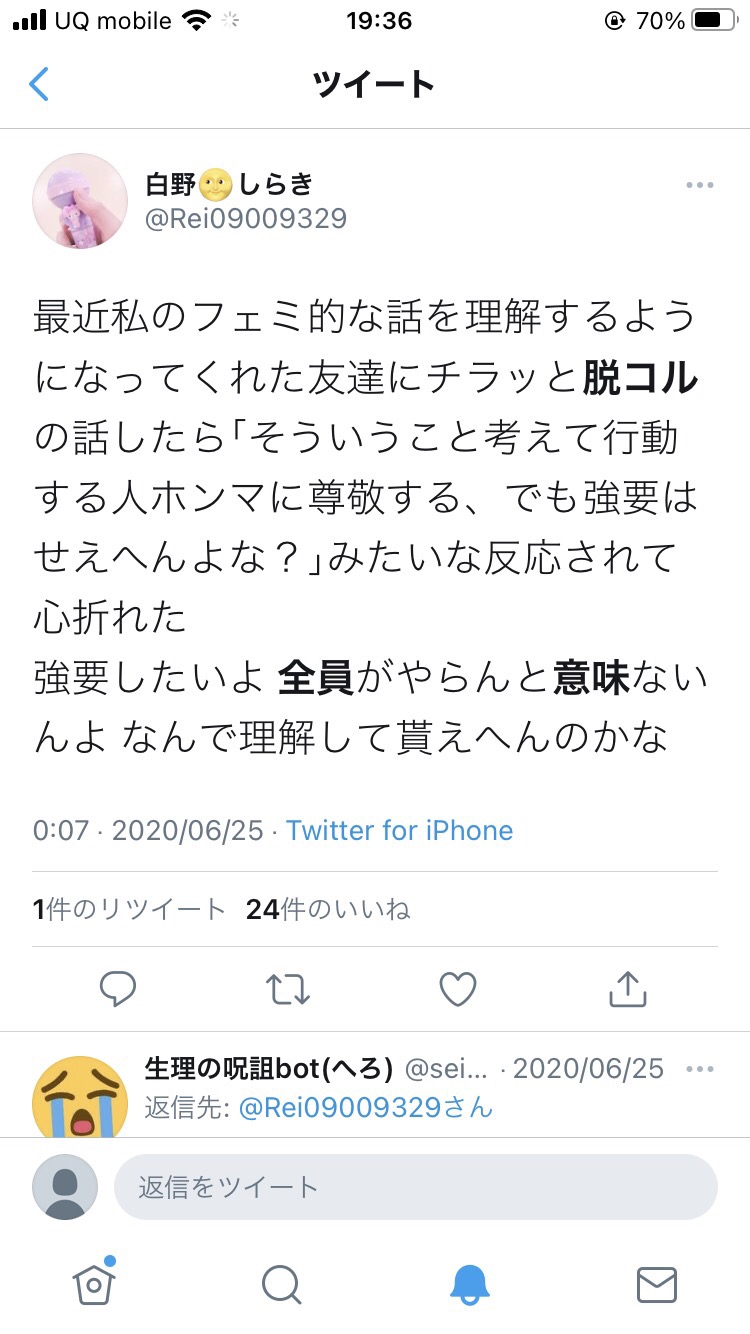
Task: View the 1件のリツイート list
Action: tap(130, 909)
